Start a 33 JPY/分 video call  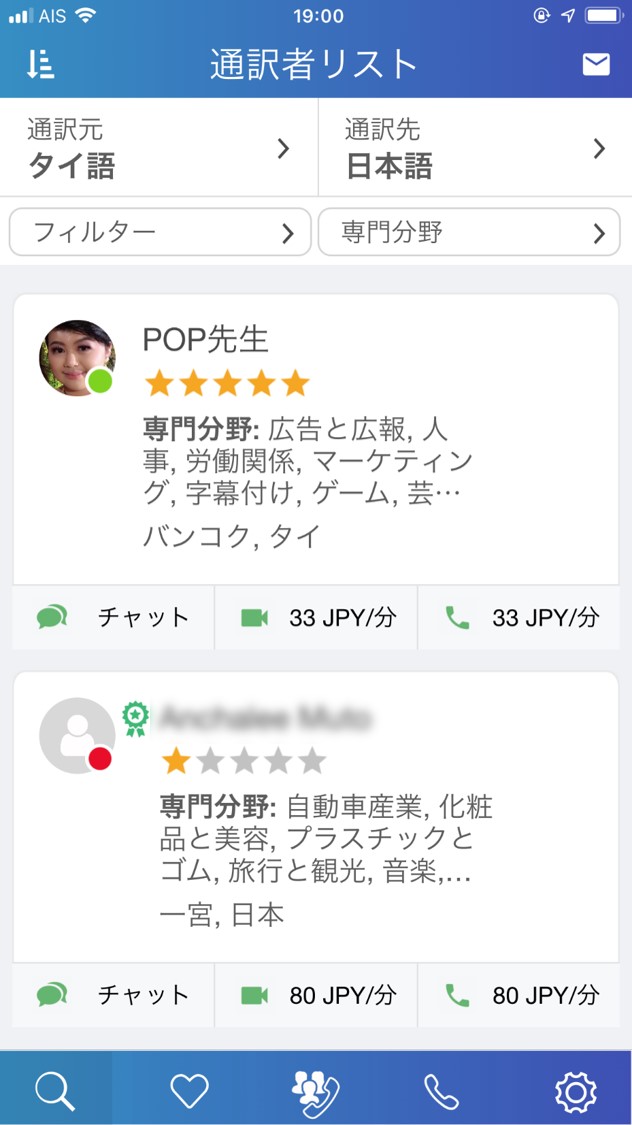(316, 617)
